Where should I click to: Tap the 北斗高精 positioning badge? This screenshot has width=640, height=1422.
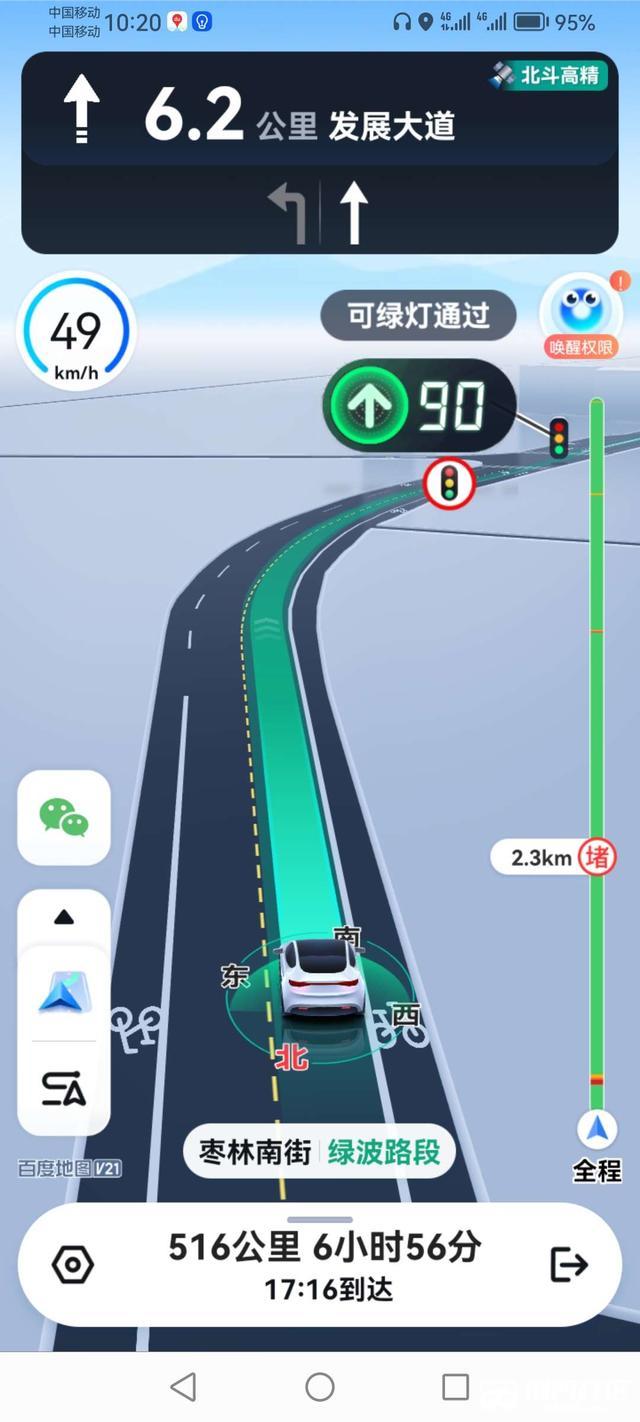click(548, 75)
